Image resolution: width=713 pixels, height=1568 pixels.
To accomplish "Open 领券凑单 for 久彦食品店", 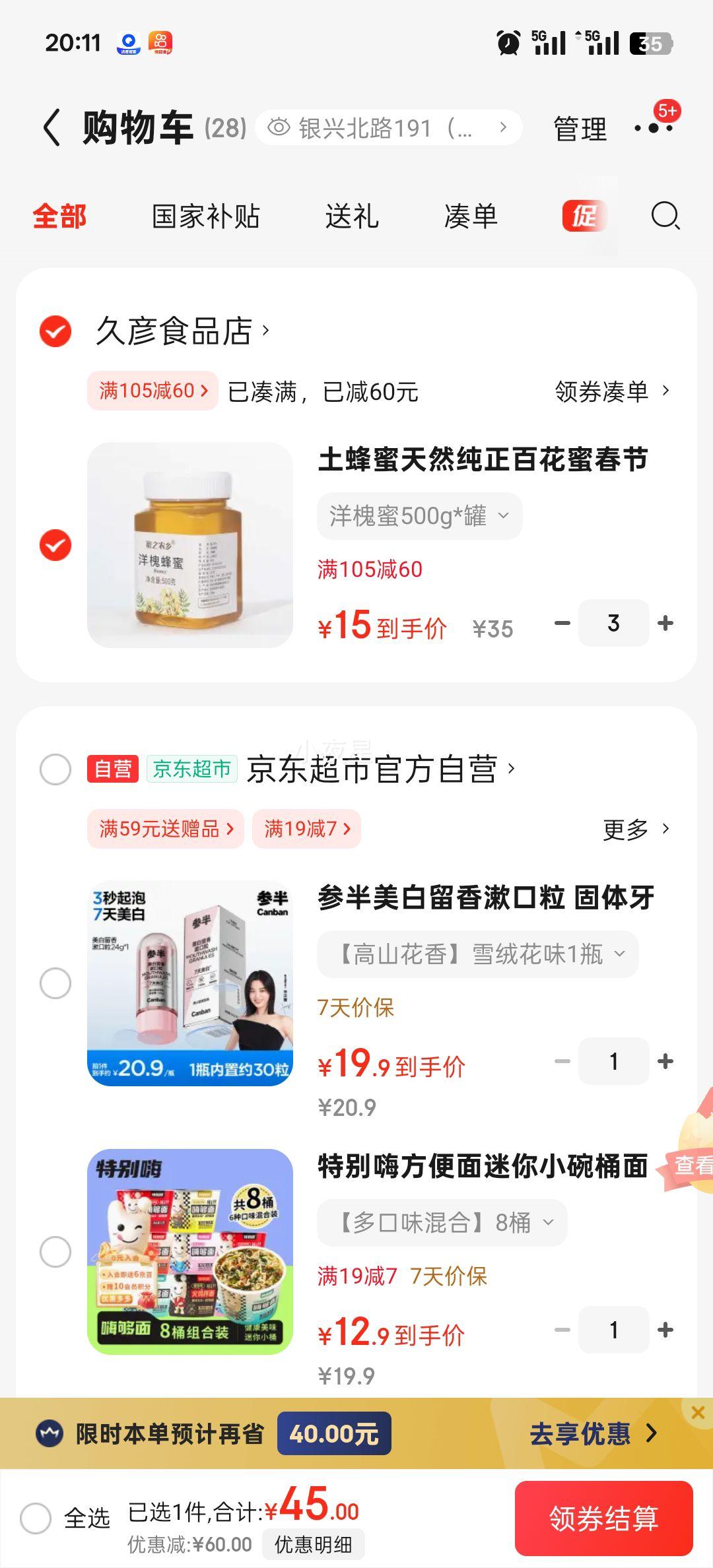I will [x=611, y=391].
